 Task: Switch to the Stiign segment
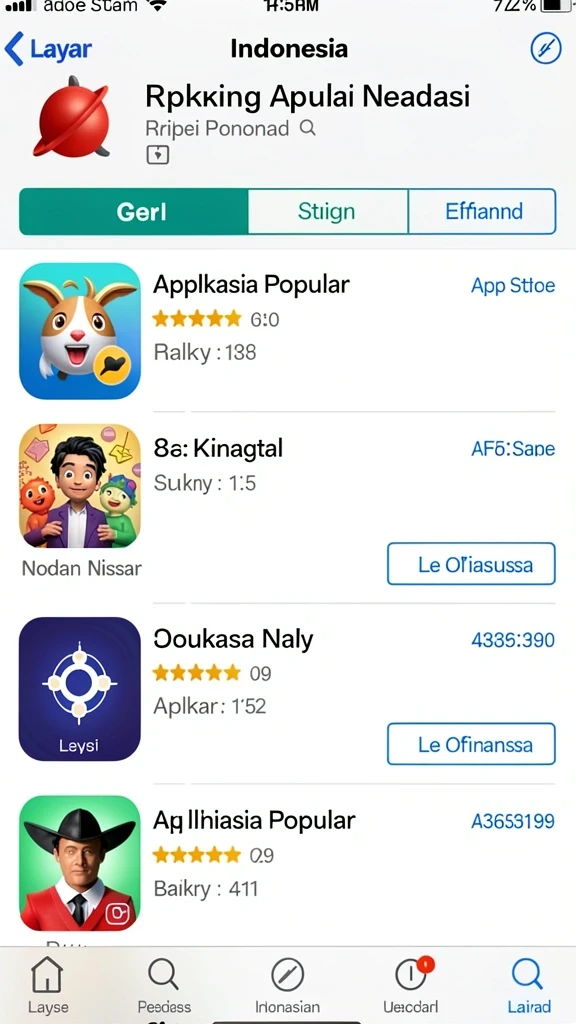(327, 212)
